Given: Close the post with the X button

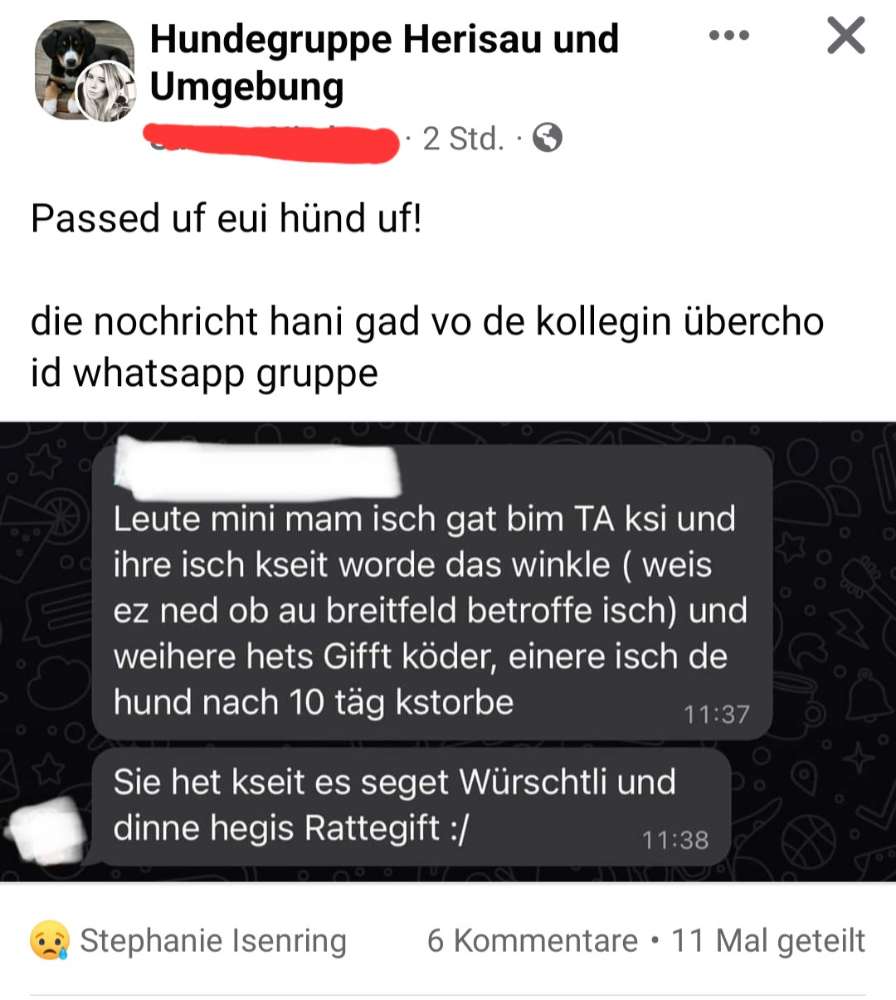Looking at the screenshot, I should [845, 36].
